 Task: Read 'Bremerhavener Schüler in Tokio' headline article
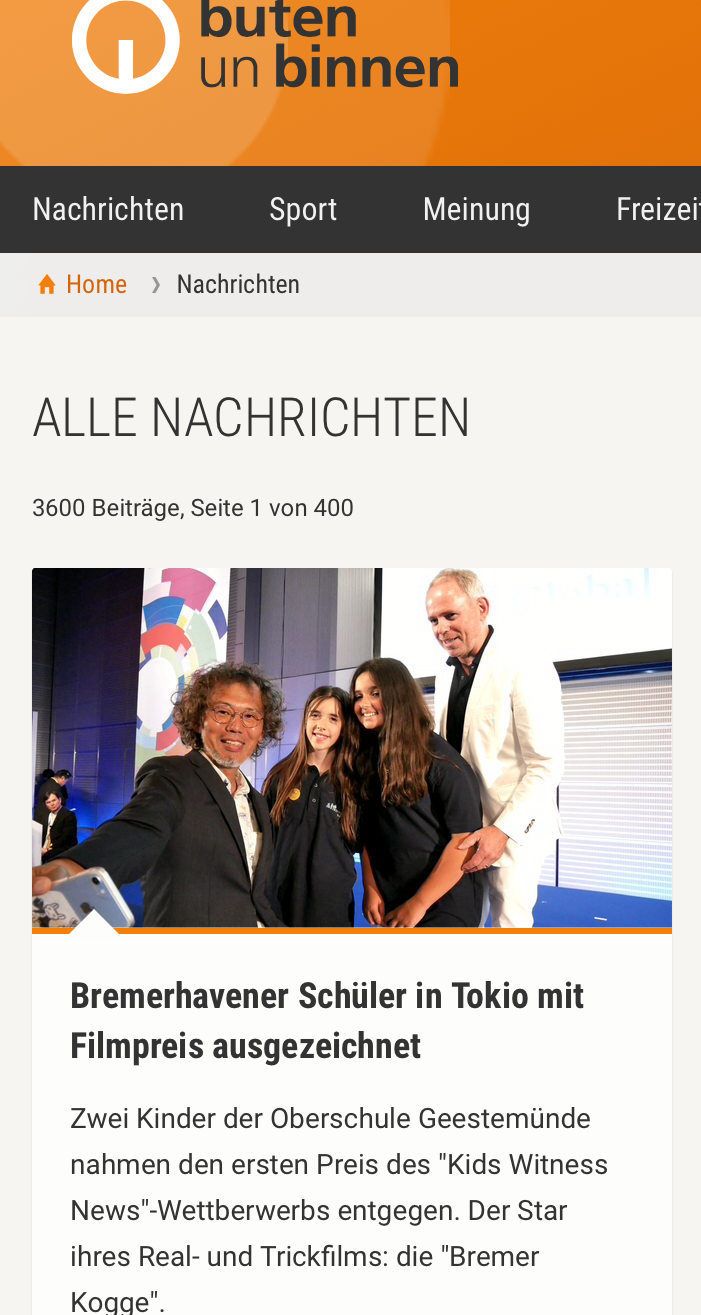(327, 1021)
